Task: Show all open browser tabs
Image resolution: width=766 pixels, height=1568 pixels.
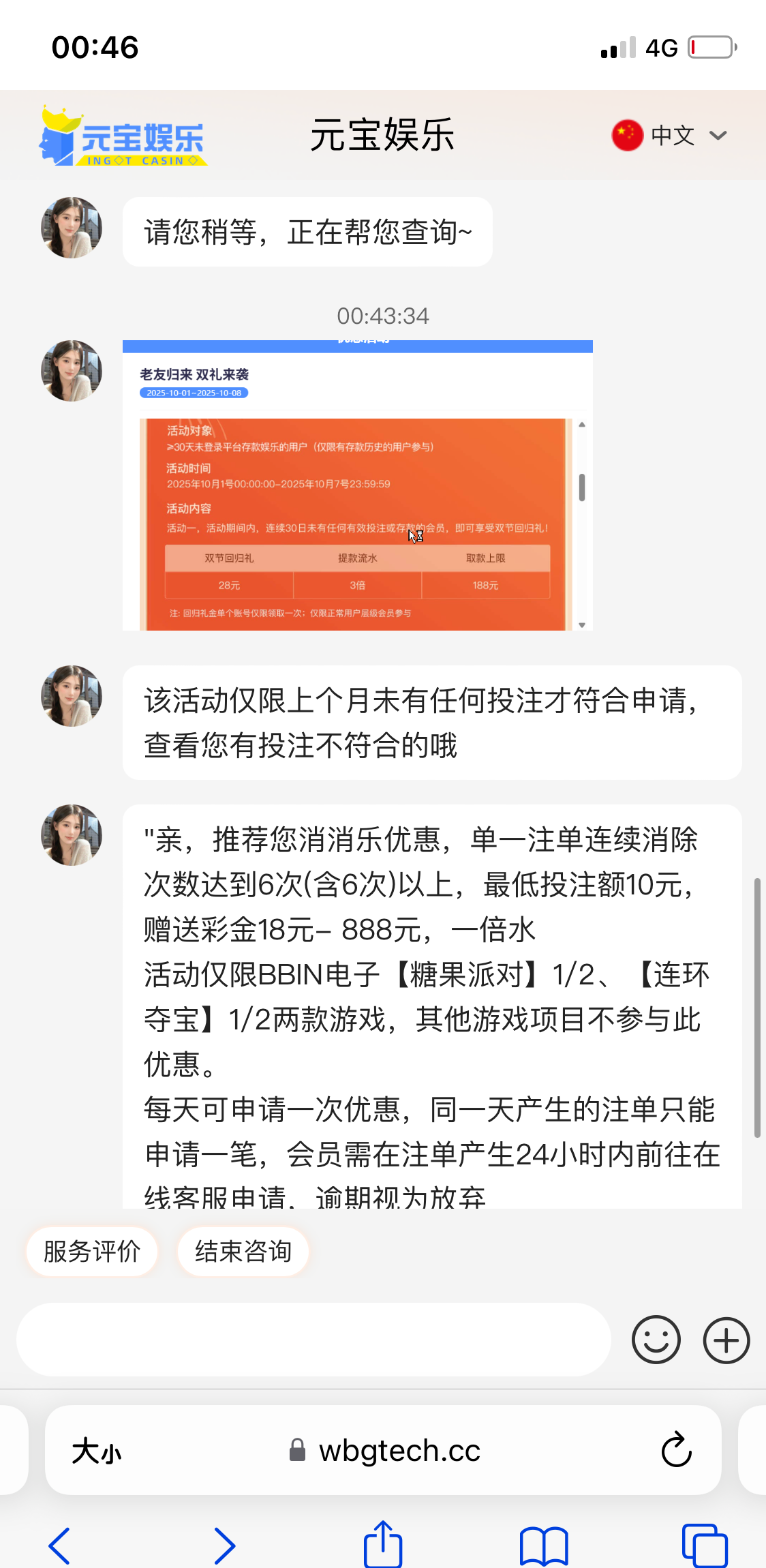Action: click(705, 1546)
